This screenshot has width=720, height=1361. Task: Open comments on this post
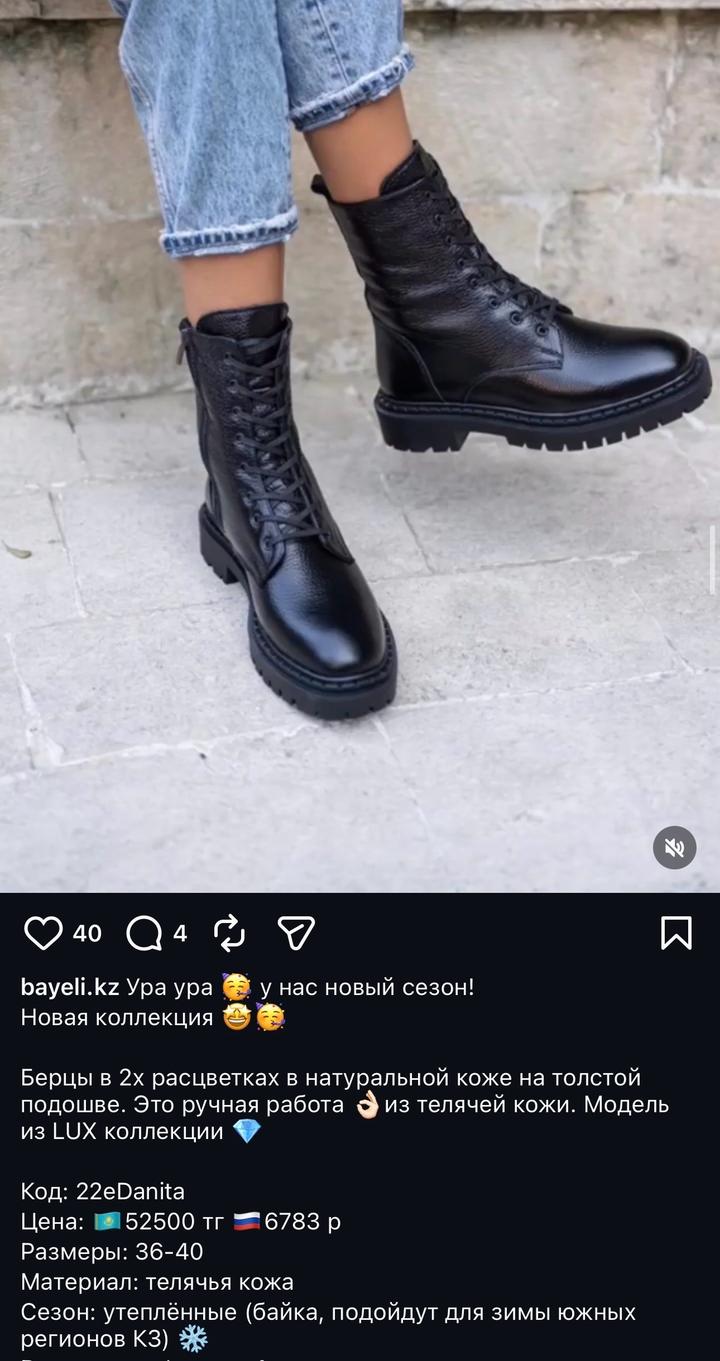click(144, 933)
